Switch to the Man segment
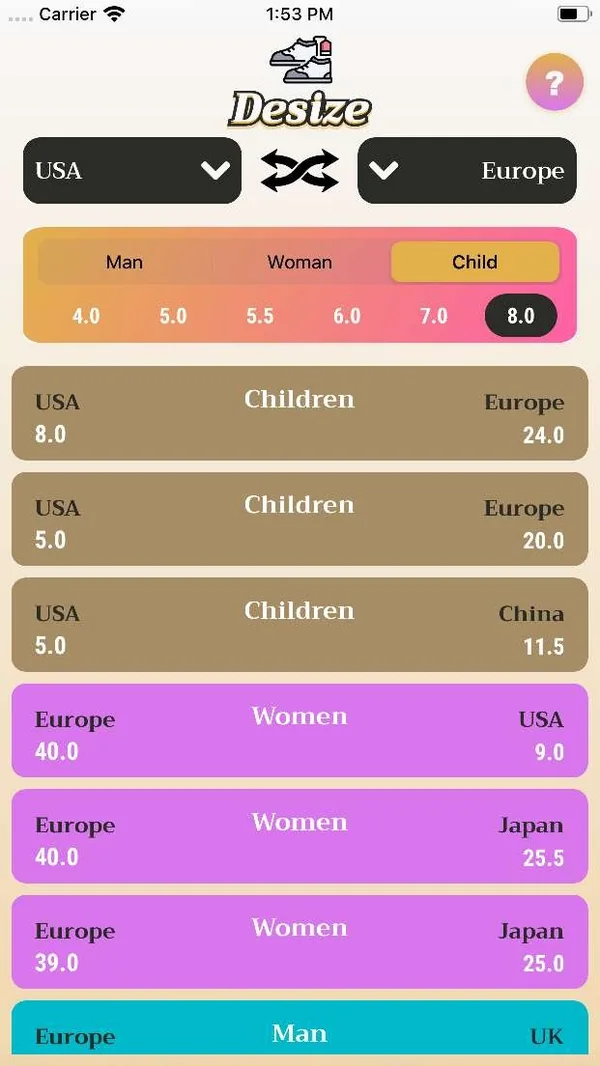The height and width of the screenshot is (1066, 600). (124, 262)
